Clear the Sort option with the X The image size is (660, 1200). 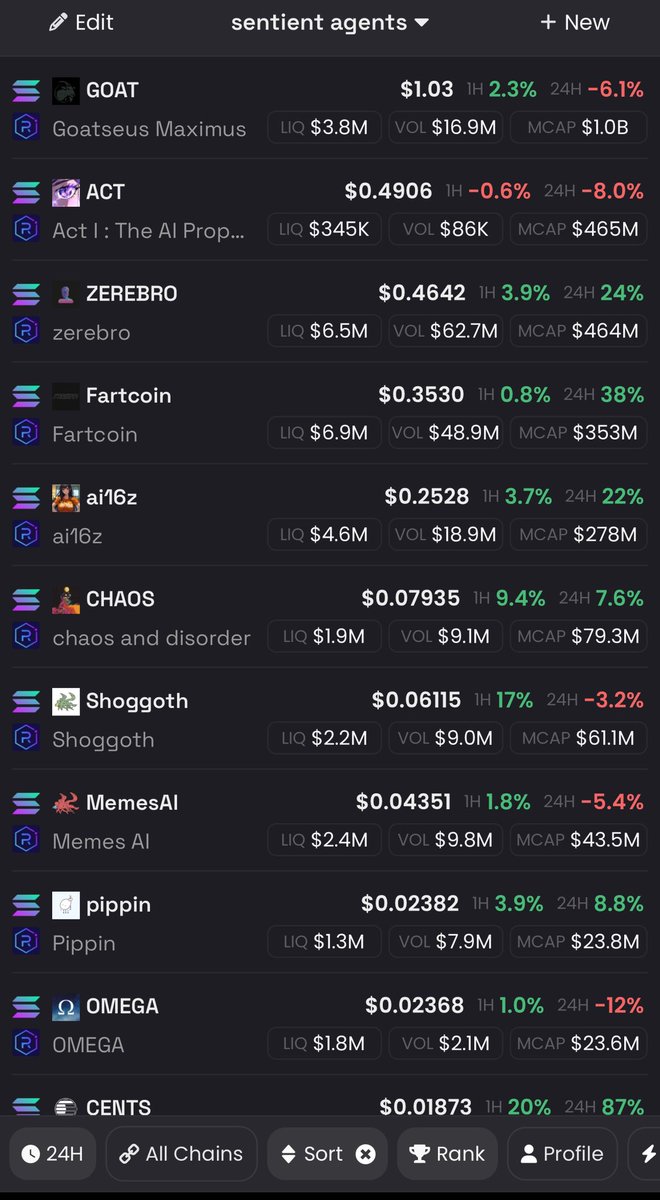(x=366, y=1154)
